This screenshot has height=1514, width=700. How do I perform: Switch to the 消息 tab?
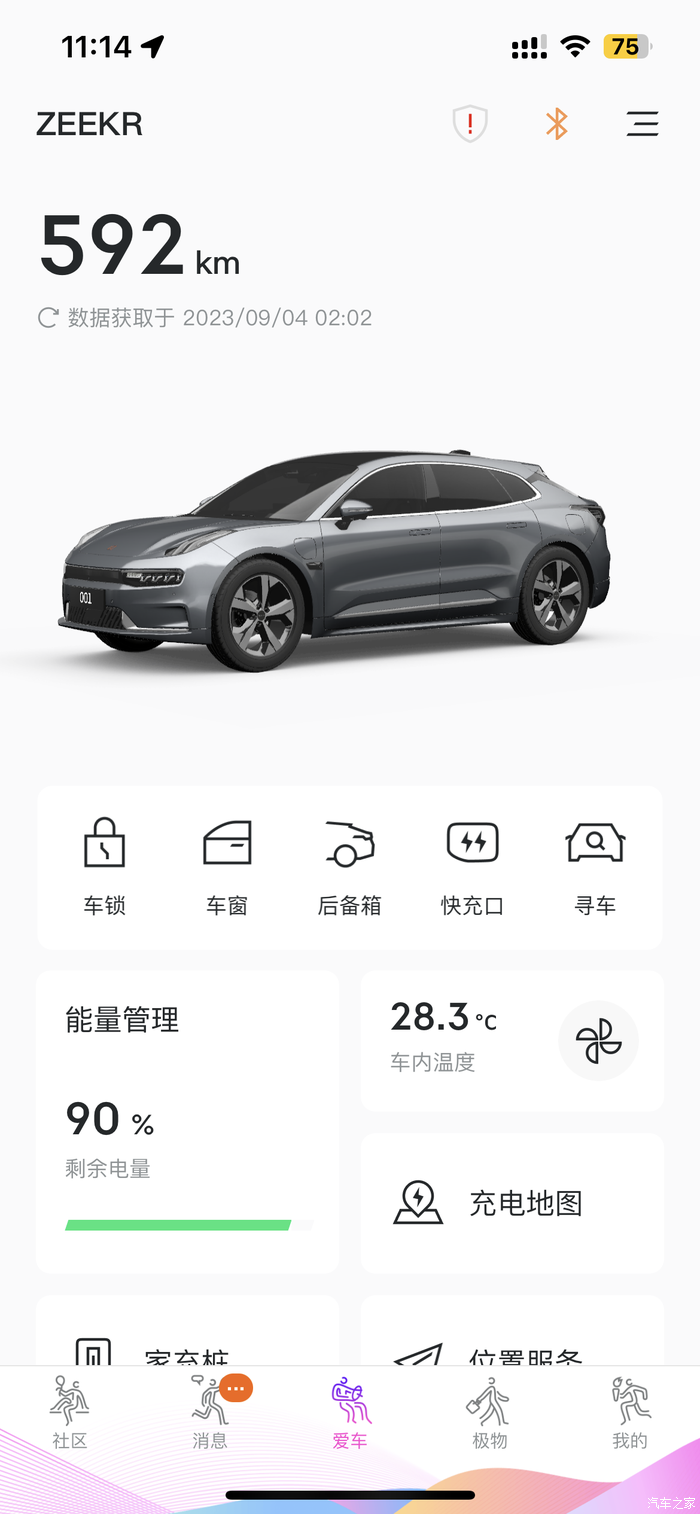[x=210, y=1413]
